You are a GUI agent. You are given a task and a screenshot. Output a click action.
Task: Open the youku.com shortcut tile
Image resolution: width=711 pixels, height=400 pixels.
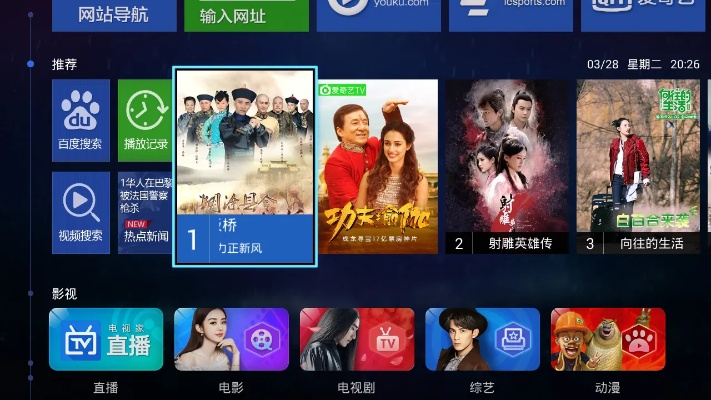(377, 14)
